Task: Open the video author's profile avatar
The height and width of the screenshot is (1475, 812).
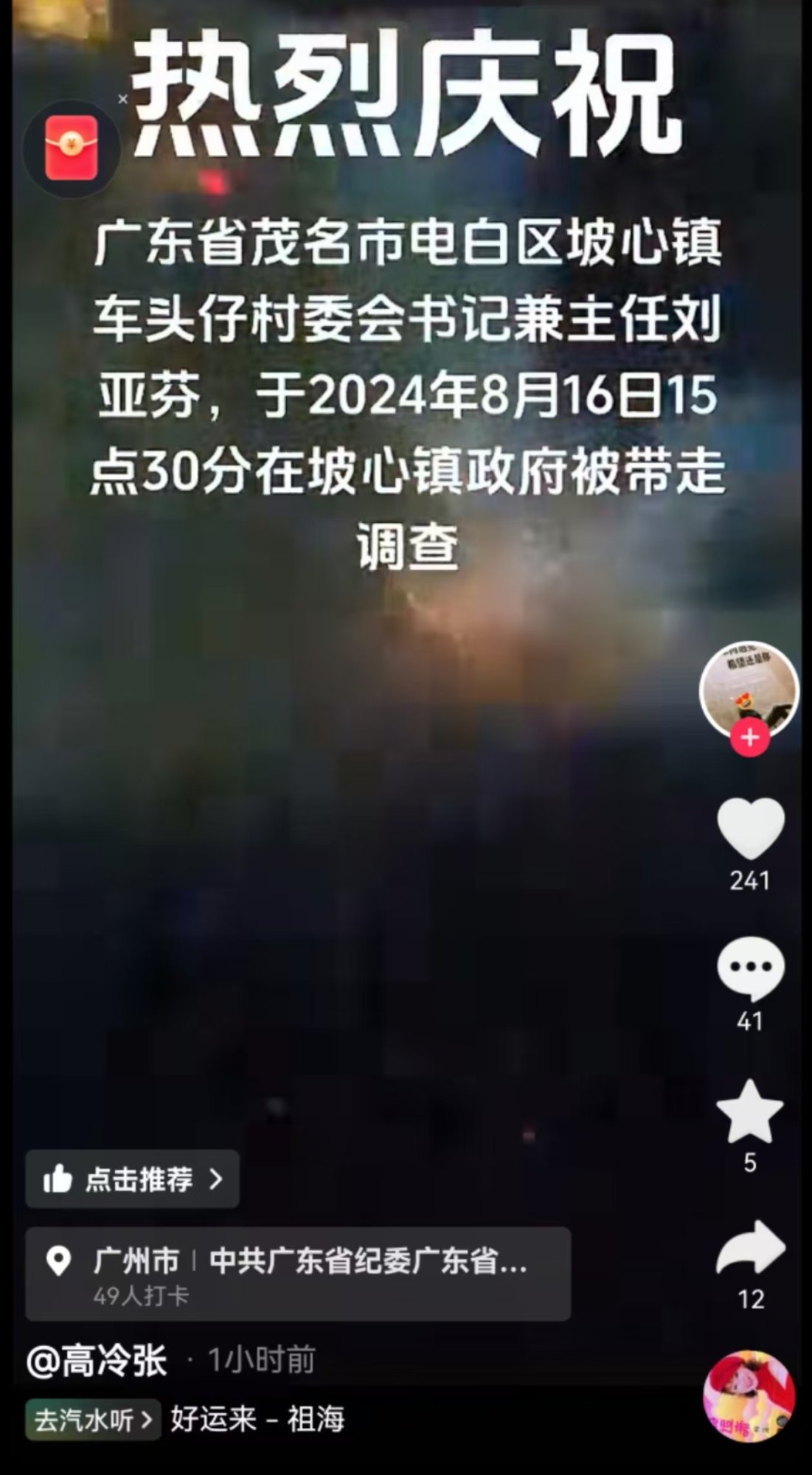Action: pos(749,688)
